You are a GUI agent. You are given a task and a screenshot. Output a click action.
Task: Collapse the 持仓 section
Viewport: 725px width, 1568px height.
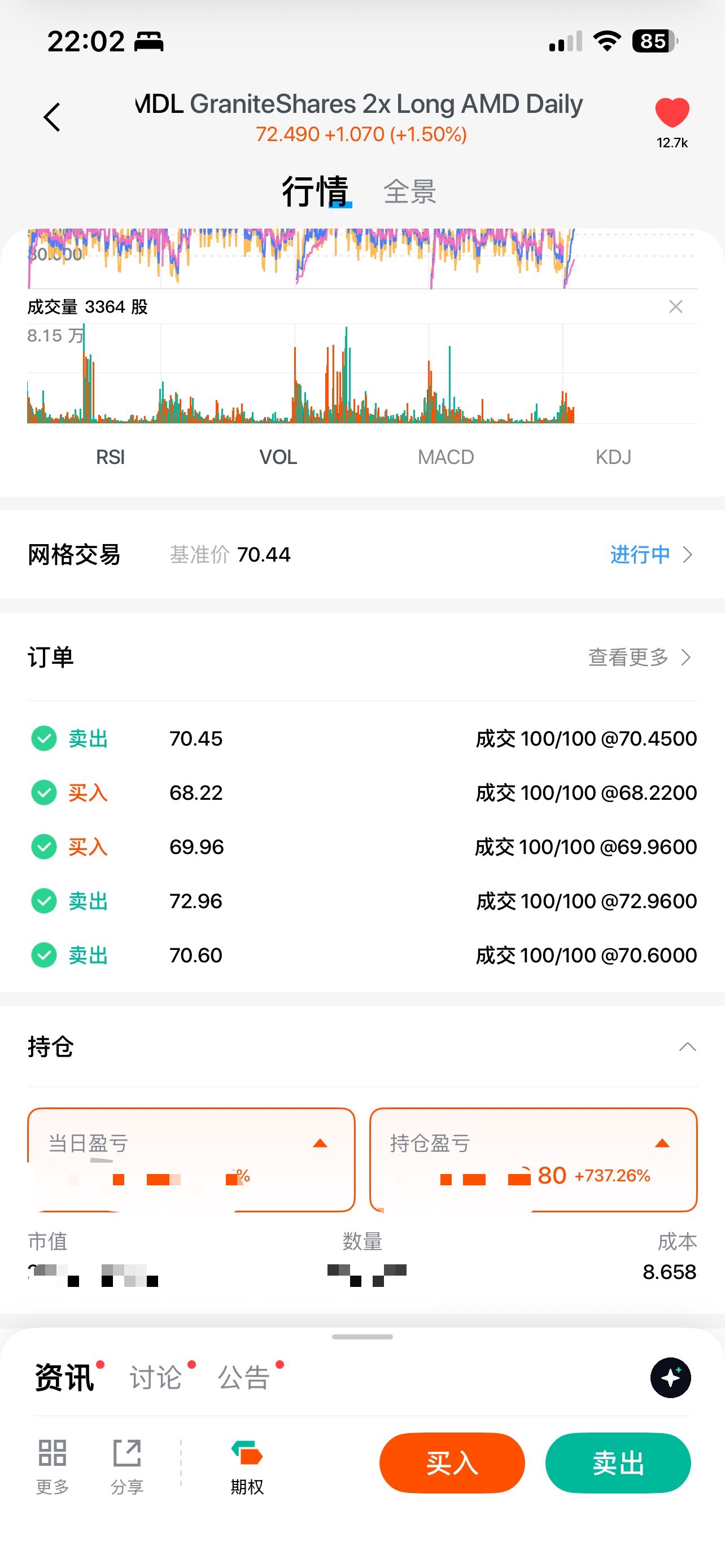(x=687, y=1047)
